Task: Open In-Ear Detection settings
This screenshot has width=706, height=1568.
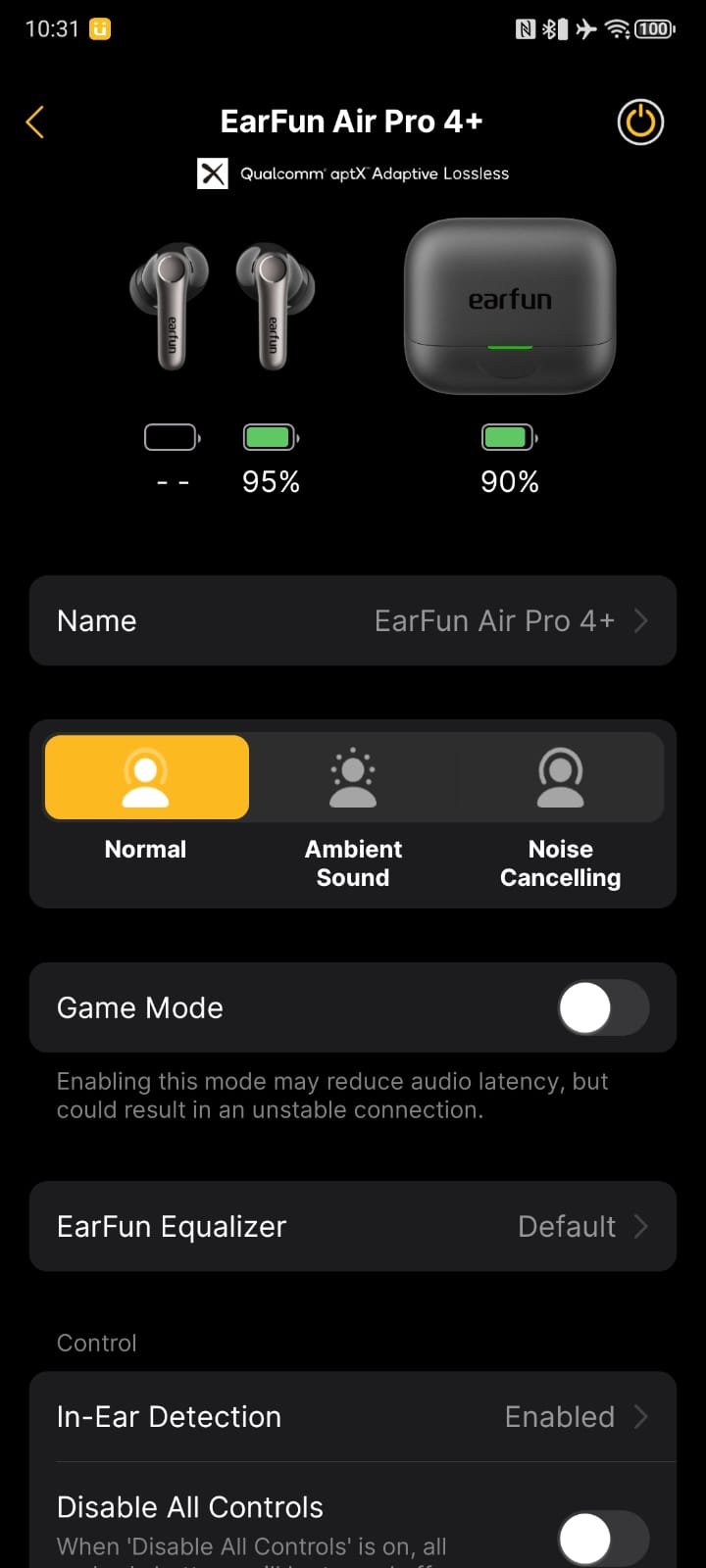Action: [353, 1416]
